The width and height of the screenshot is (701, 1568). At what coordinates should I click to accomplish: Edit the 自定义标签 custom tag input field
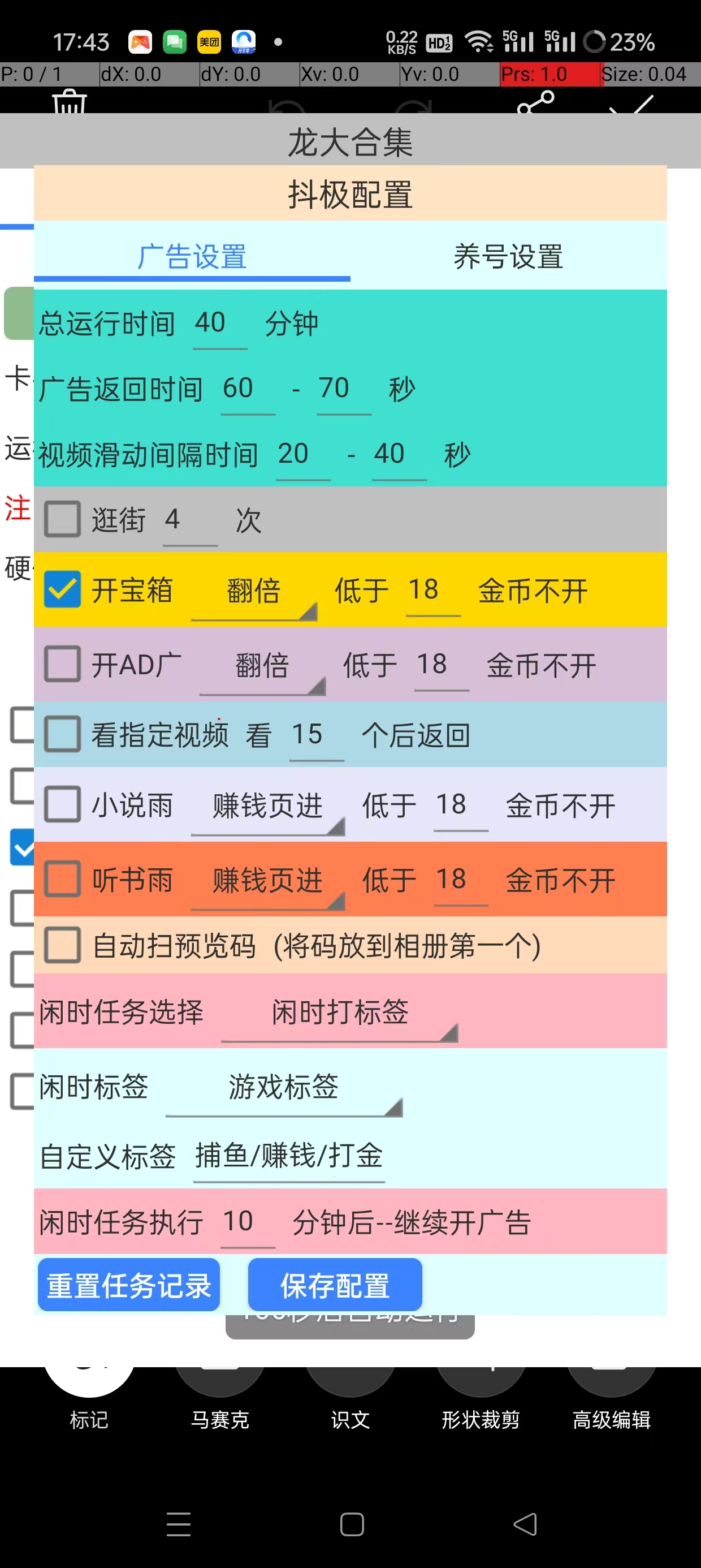coord(290,1157)
